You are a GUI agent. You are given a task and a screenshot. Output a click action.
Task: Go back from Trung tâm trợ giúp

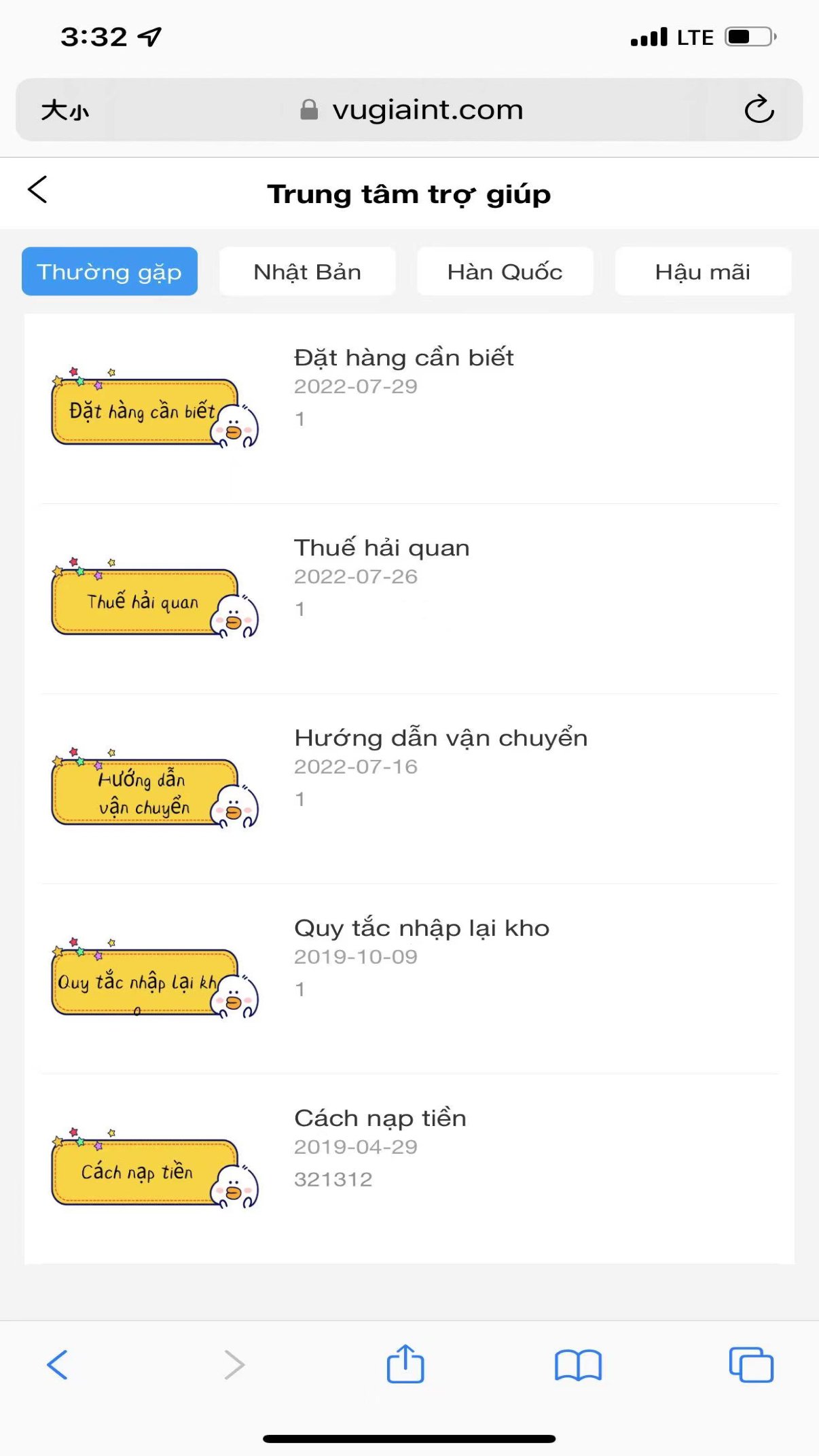click(38, 189)
